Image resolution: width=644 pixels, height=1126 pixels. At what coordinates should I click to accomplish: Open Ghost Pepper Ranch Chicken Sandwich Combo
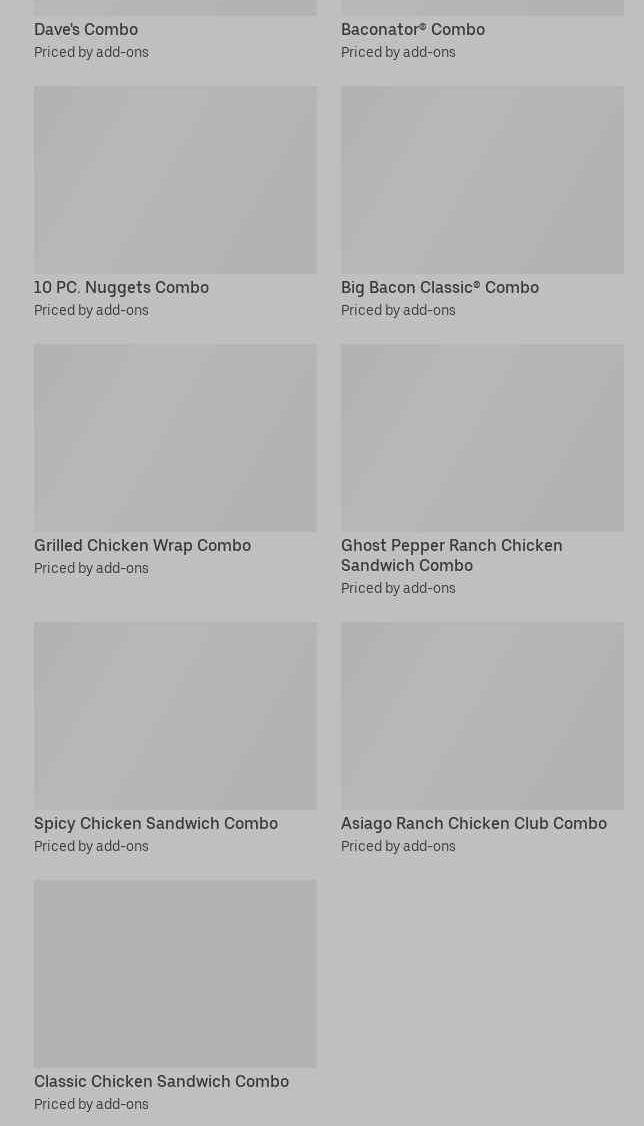tap(482, 438)
